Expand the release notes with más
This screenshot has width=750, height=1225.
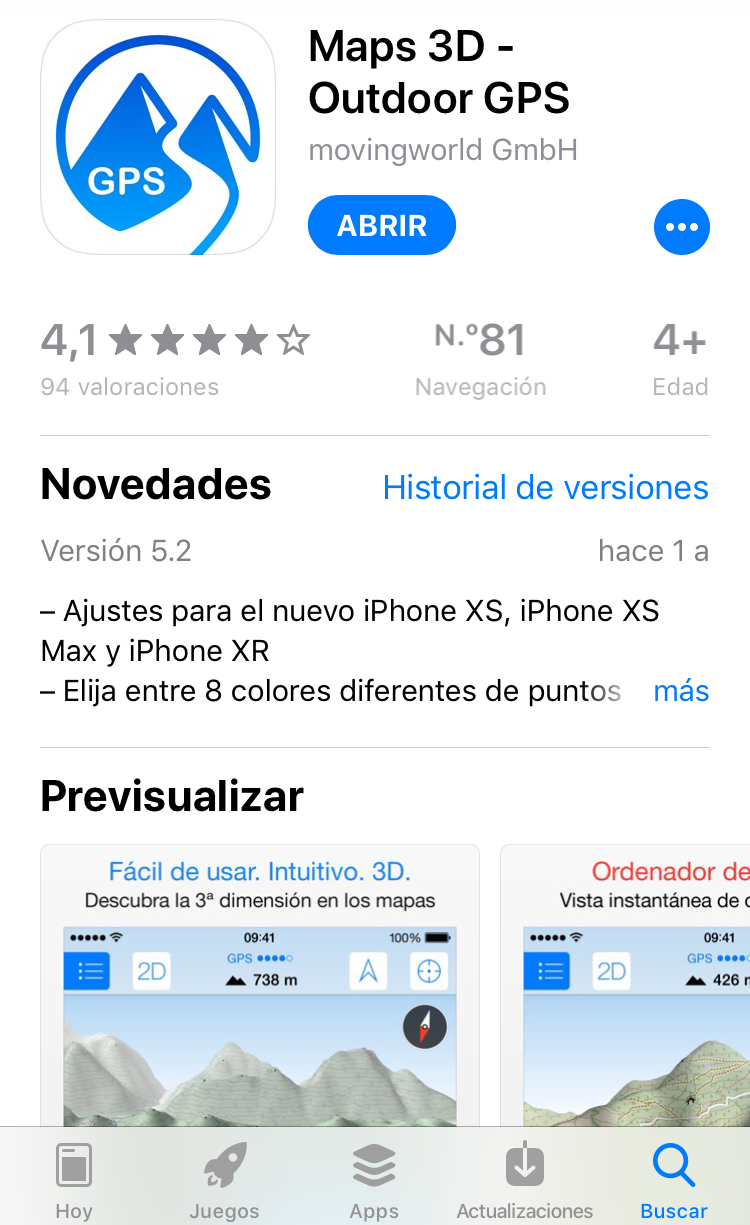[680, 691]
